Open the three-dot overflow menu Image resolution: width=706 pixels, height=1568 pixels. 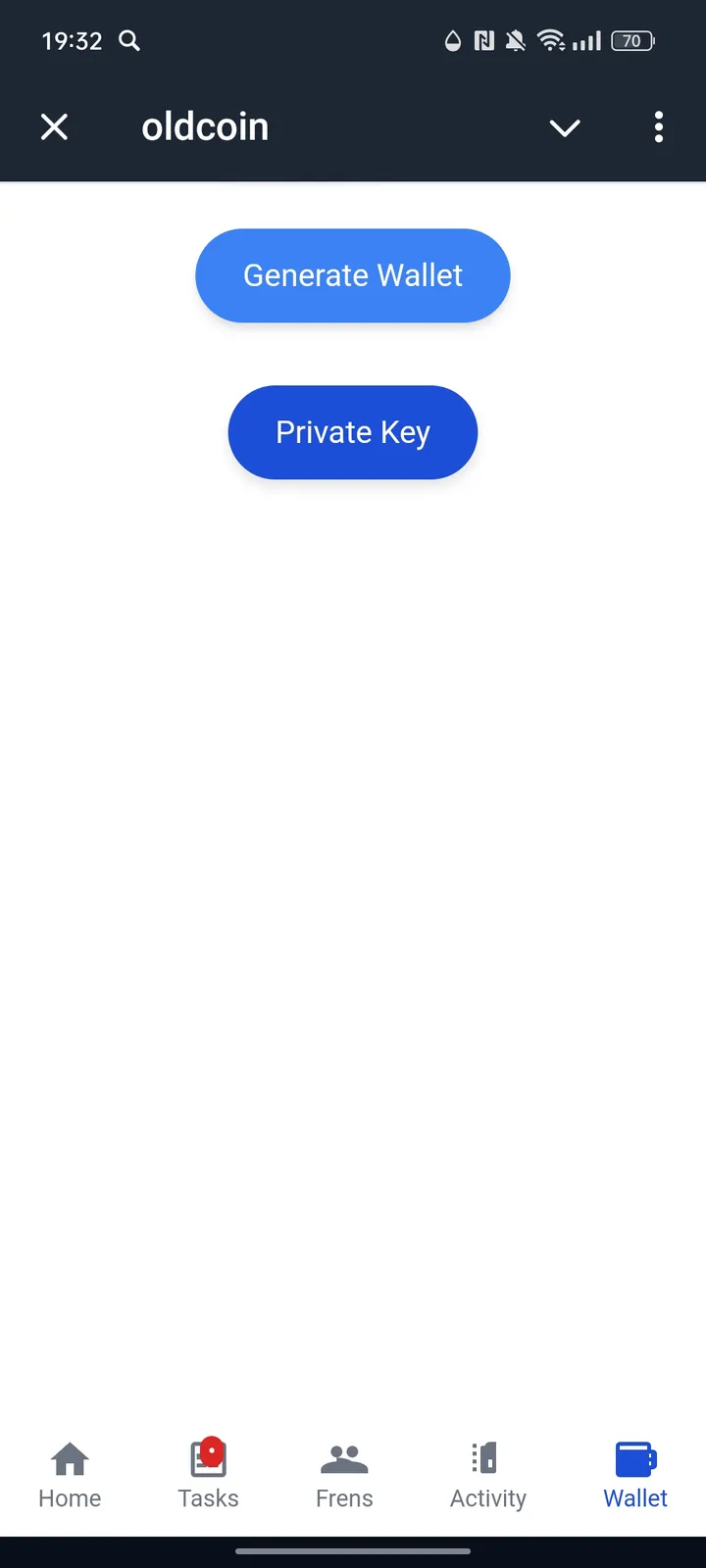click(x=659, y=126)
